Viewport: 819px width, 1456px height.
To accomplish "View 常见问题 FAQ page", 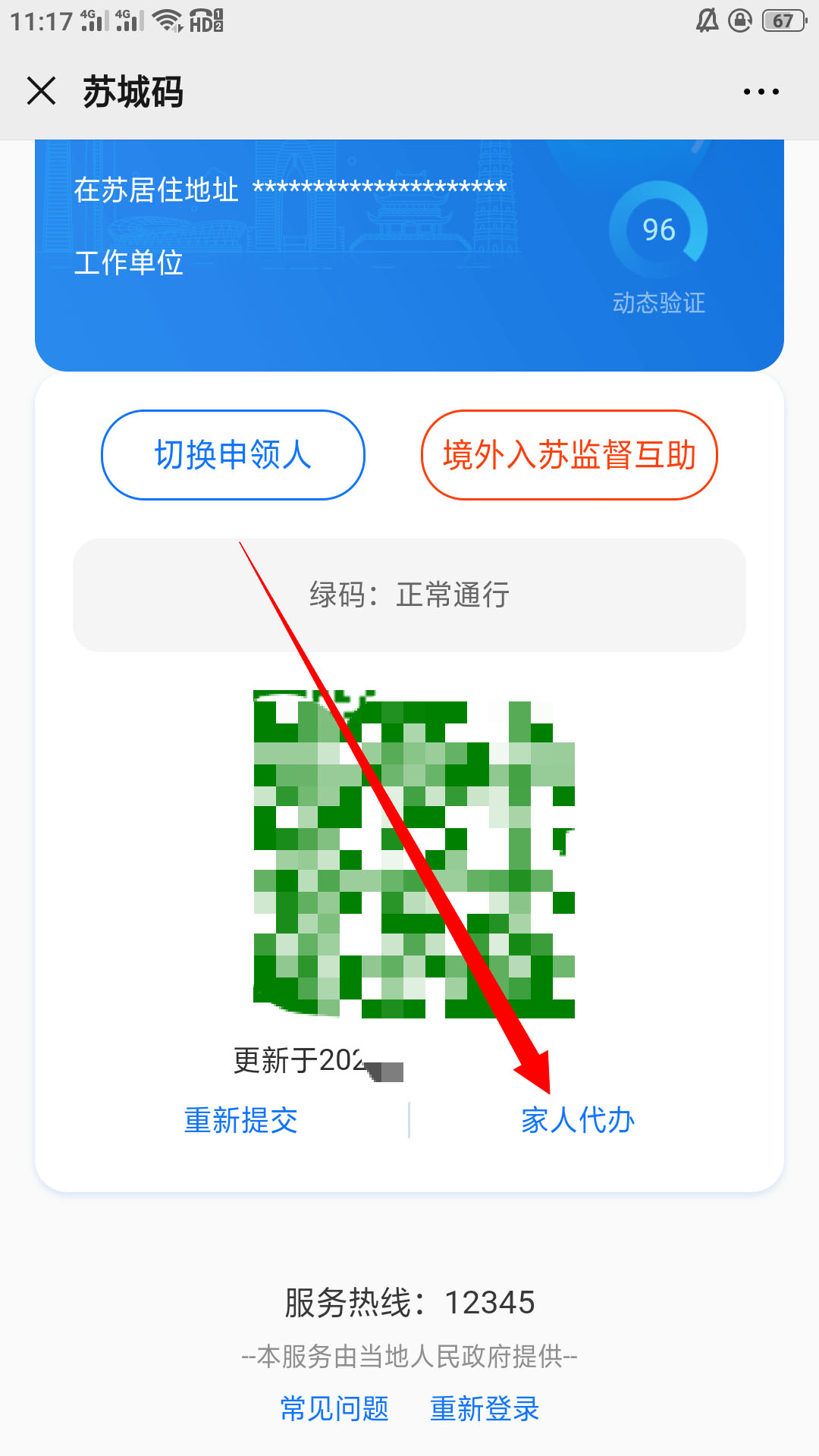I will click(334, 1408).
